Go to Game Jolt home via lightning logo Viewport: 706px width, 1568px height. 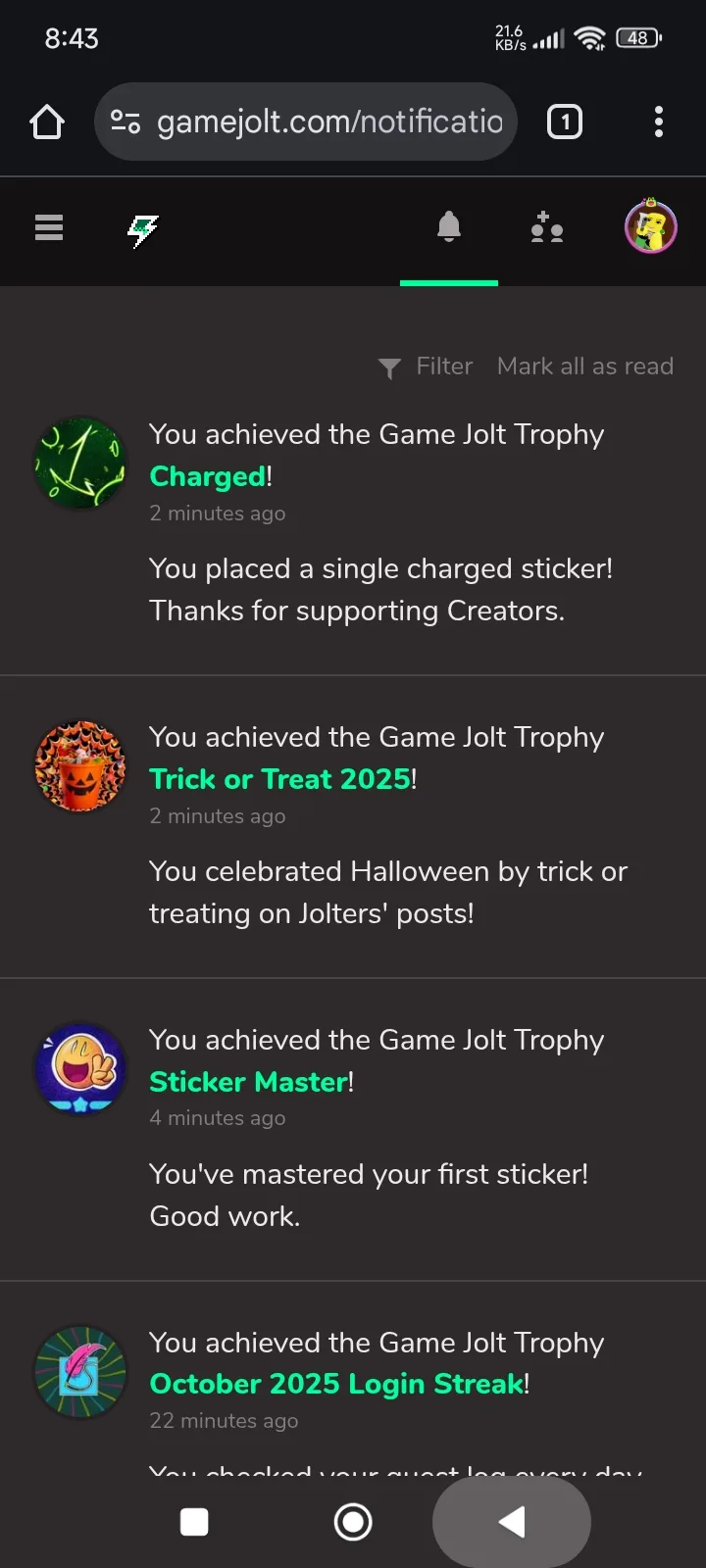point(143,229)
